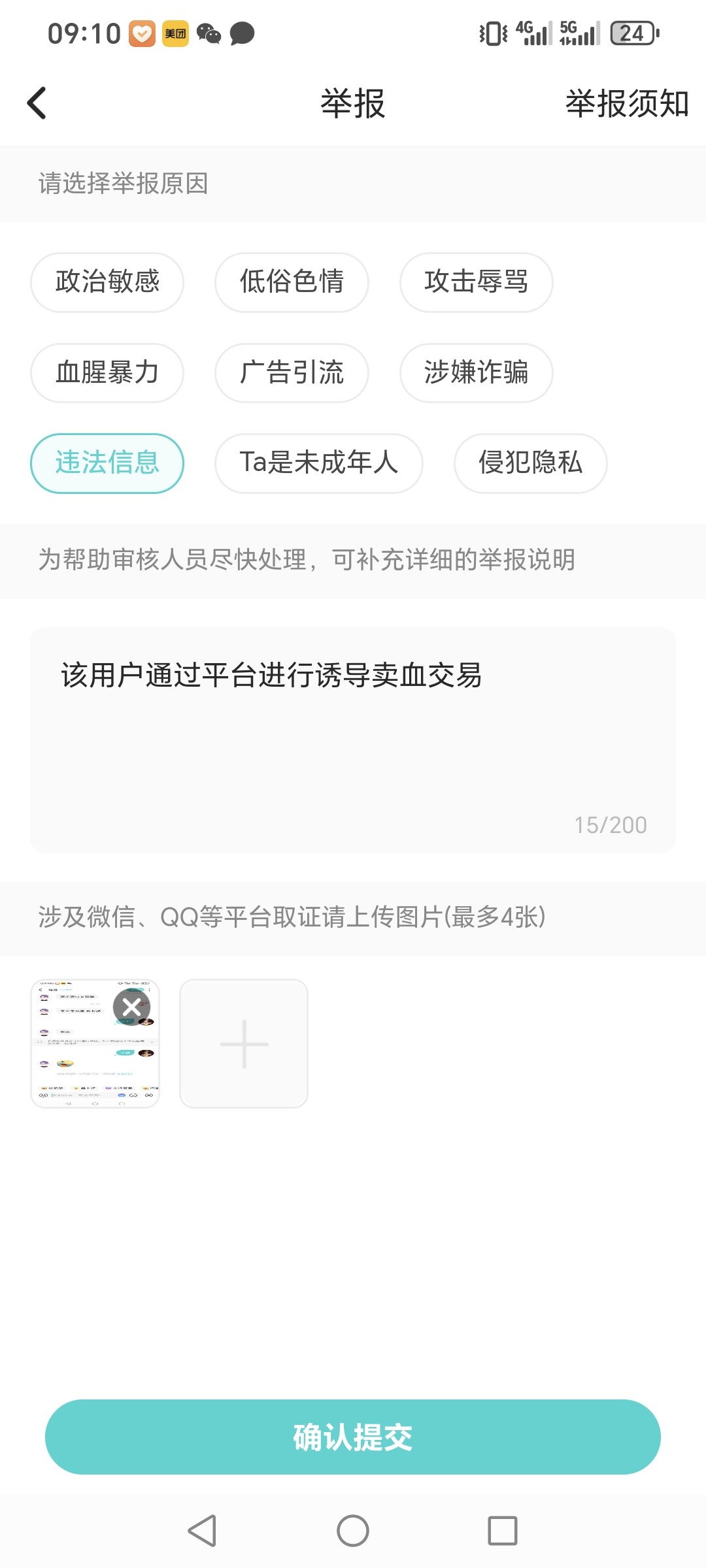This screenshot has width=706, height=1568.
Task: Open 举报须知 reporting guidelines
Action: tap(626, 104)
